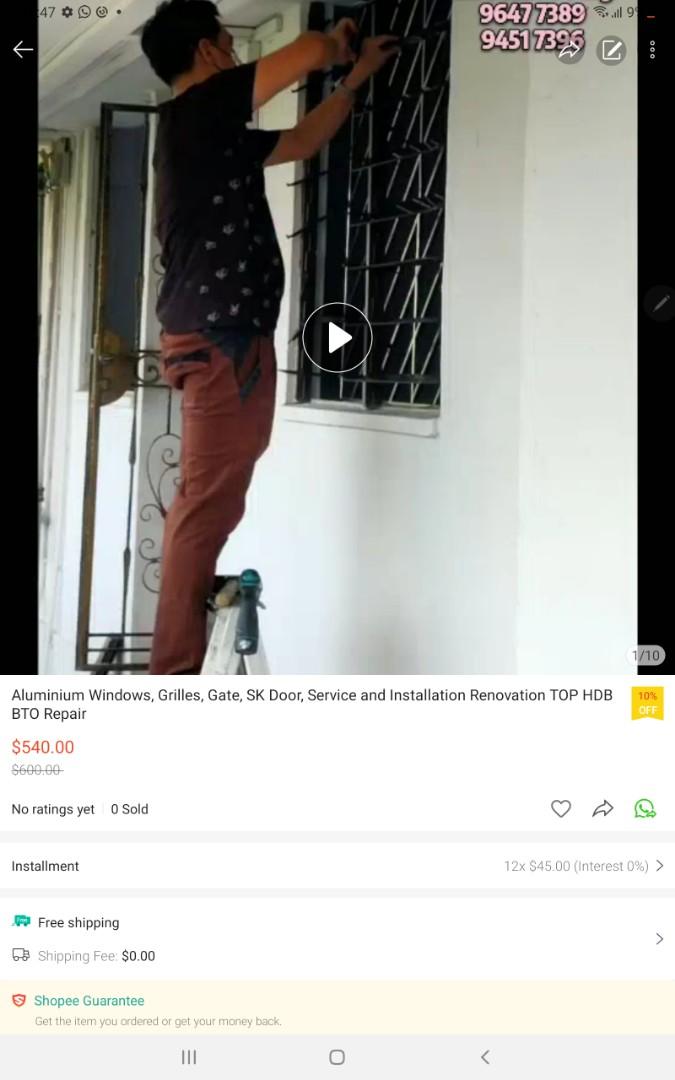
Task: Open the three-dot overflow menu
Action: tap(652, 49)
